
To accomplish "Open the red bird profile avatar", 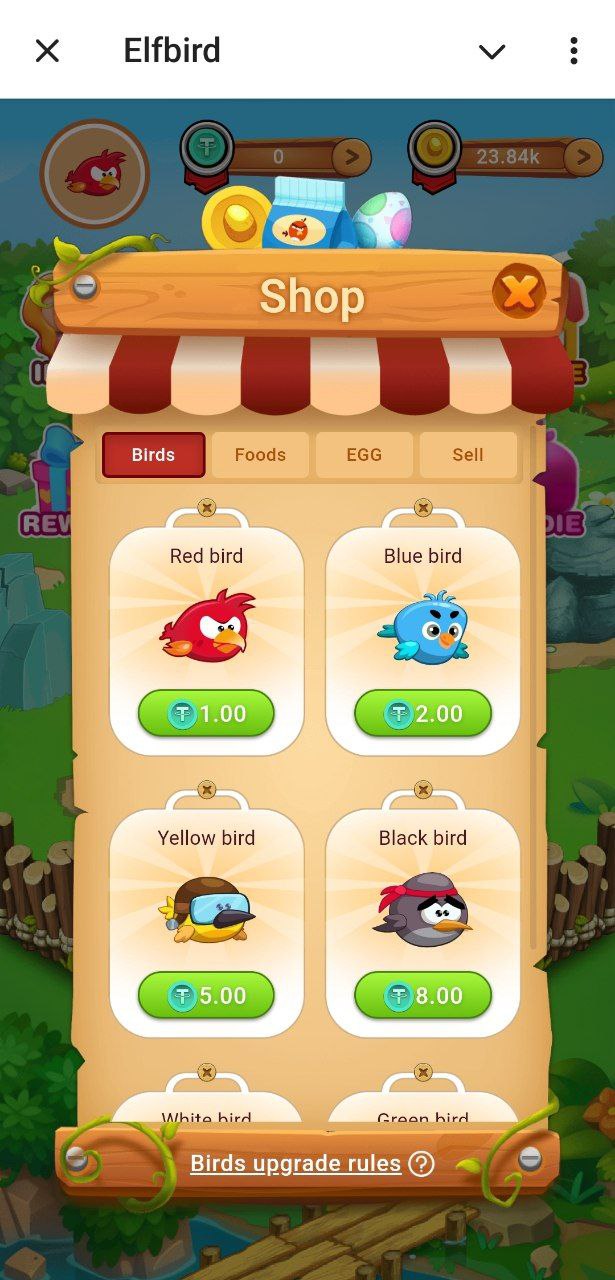I will coord(95,174).
